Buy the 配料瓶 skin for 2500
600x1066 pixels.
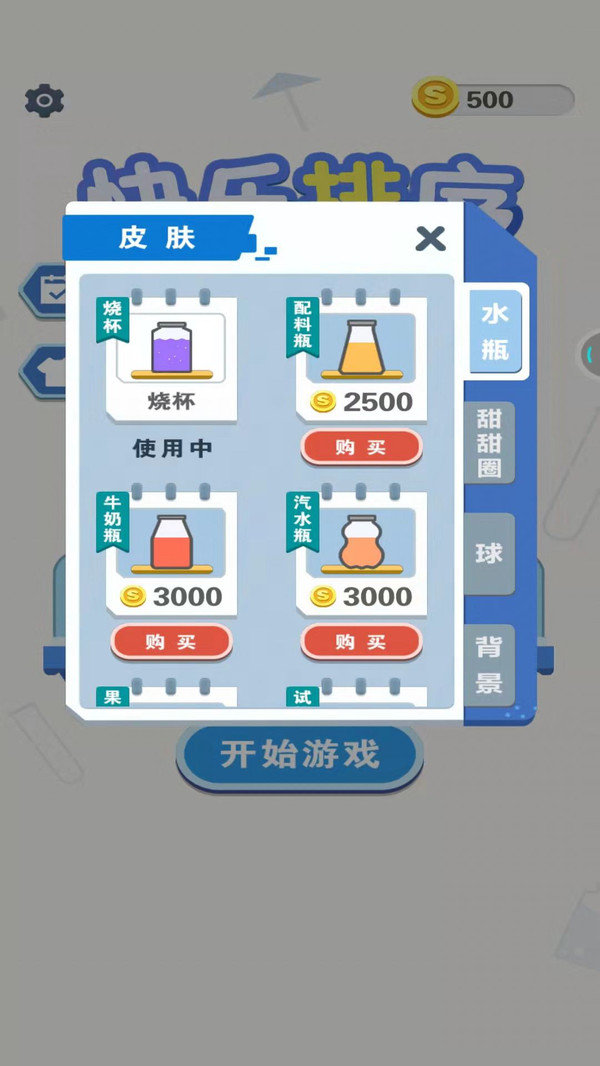(361, 447)
